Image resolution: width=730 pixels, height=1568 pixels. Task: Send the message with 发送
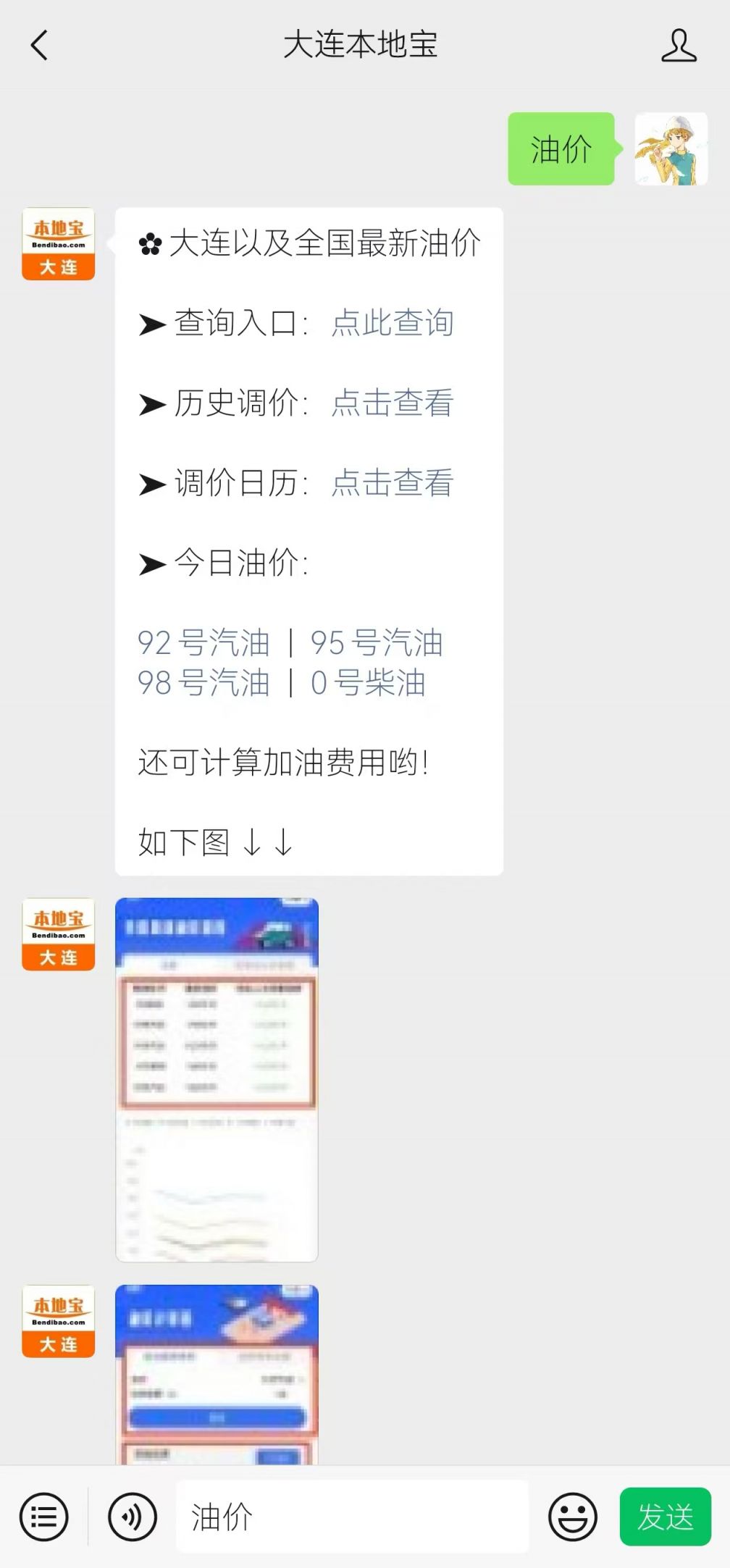[x=665, y=1517]
